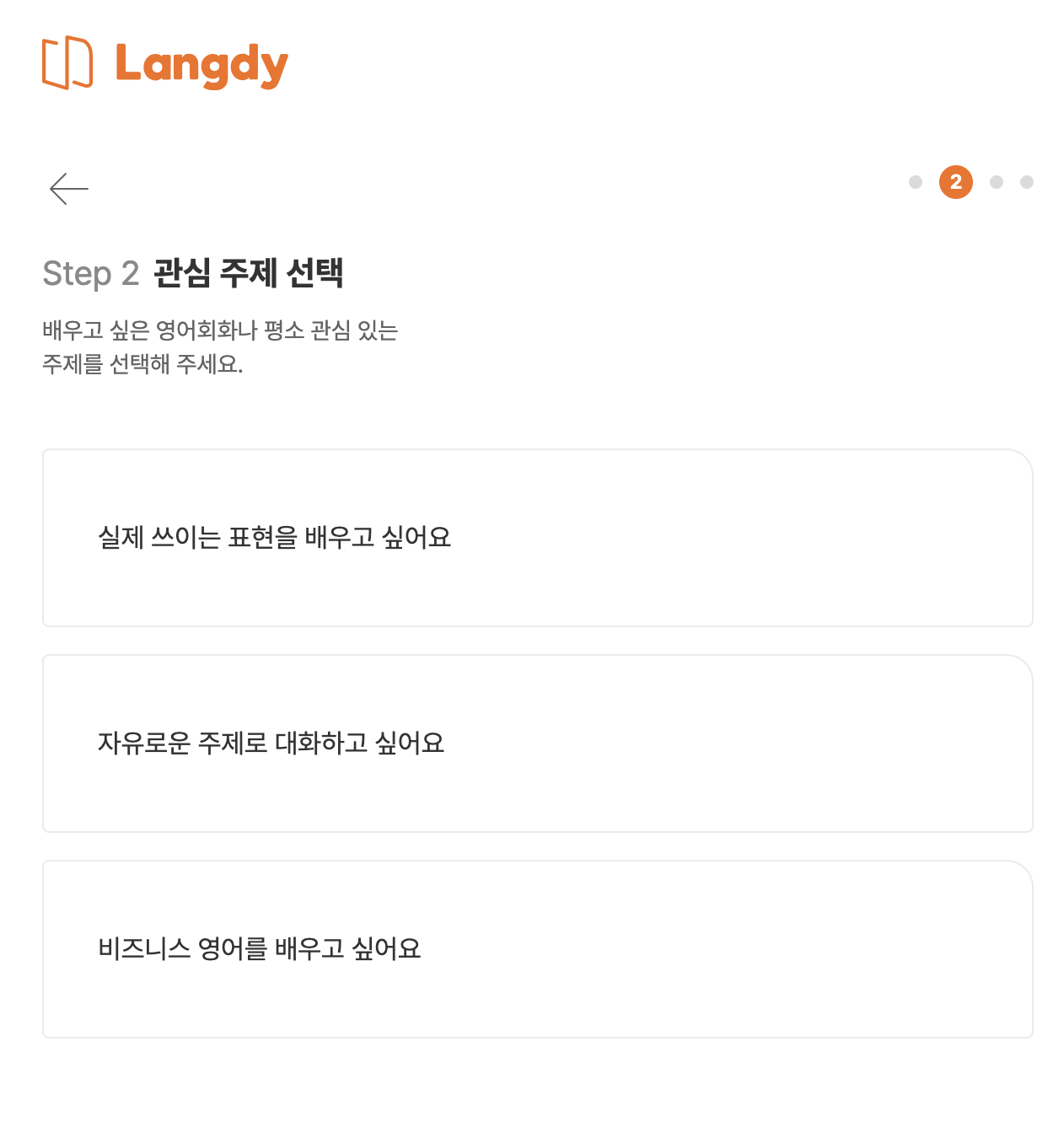The image size is (1064, 1138).
Task: Tap the left-pointing navigation arrow
Action: tap(68, 189)
